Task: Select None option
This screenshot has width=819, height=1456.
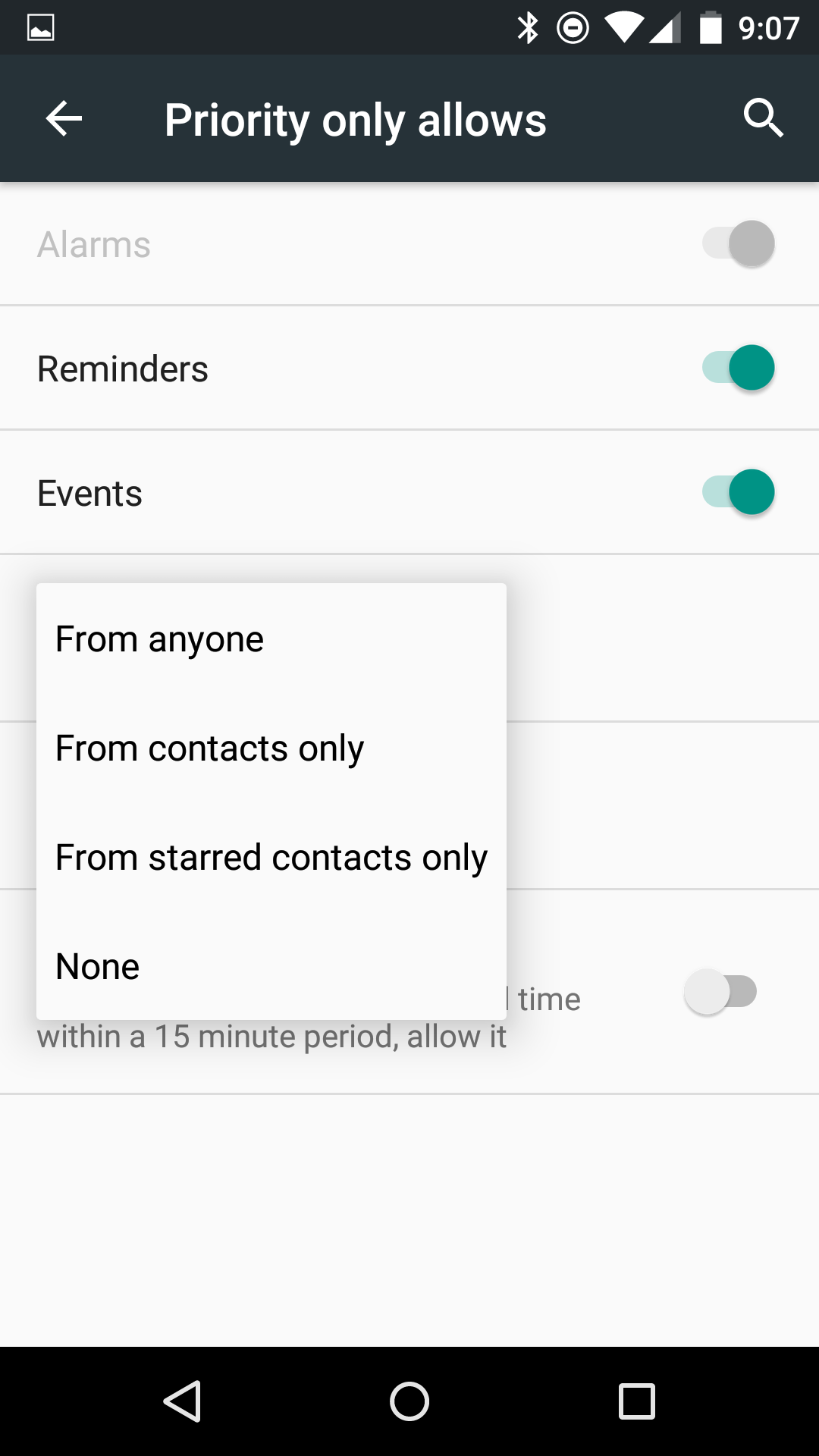Action: [271, 967]
